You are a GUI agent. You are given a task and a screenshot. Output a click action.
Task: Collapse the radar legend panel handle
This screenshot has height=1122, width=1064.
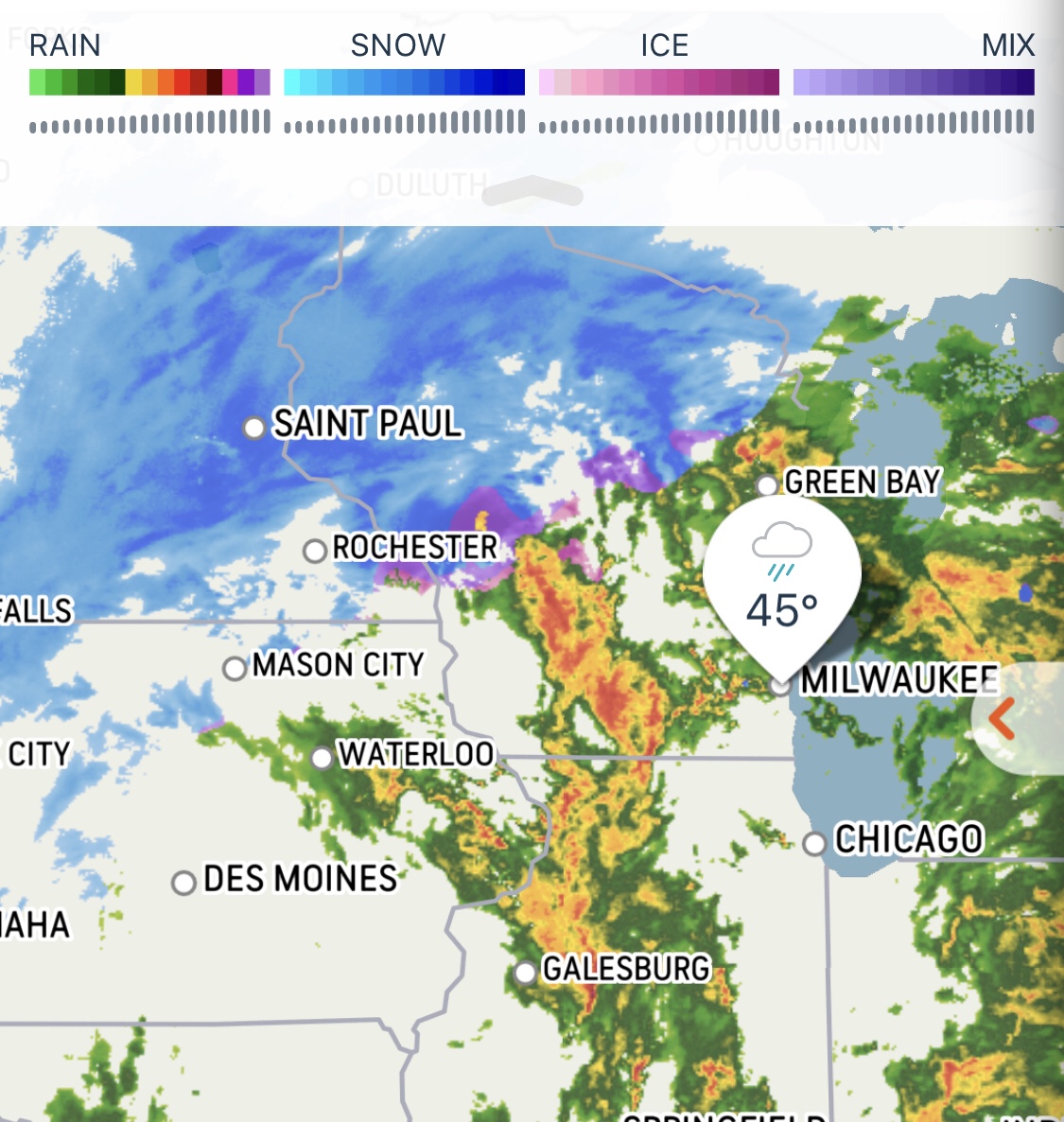point(532,191)
